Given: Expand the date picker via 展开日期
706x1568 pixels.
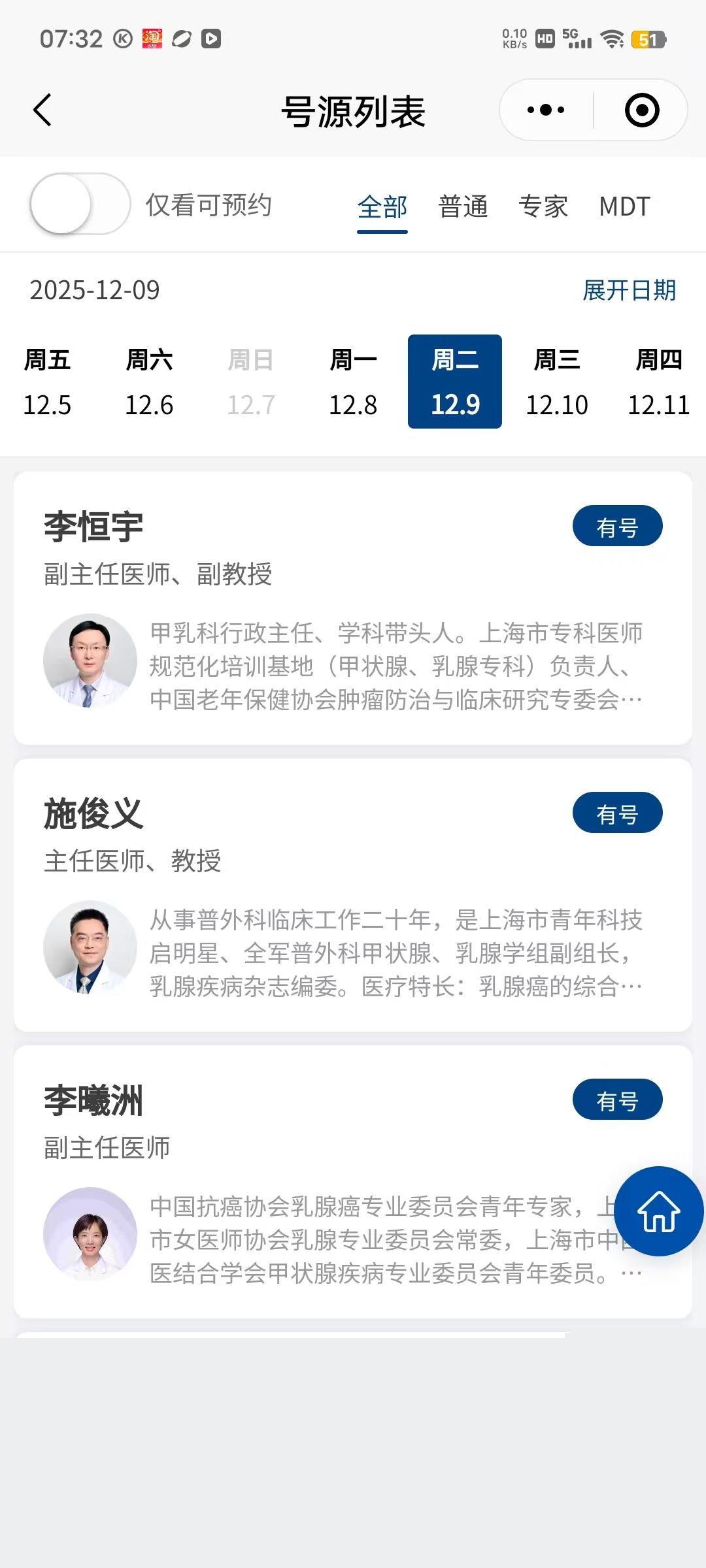Looking at the screenshot, I should (x=629, y=290).
